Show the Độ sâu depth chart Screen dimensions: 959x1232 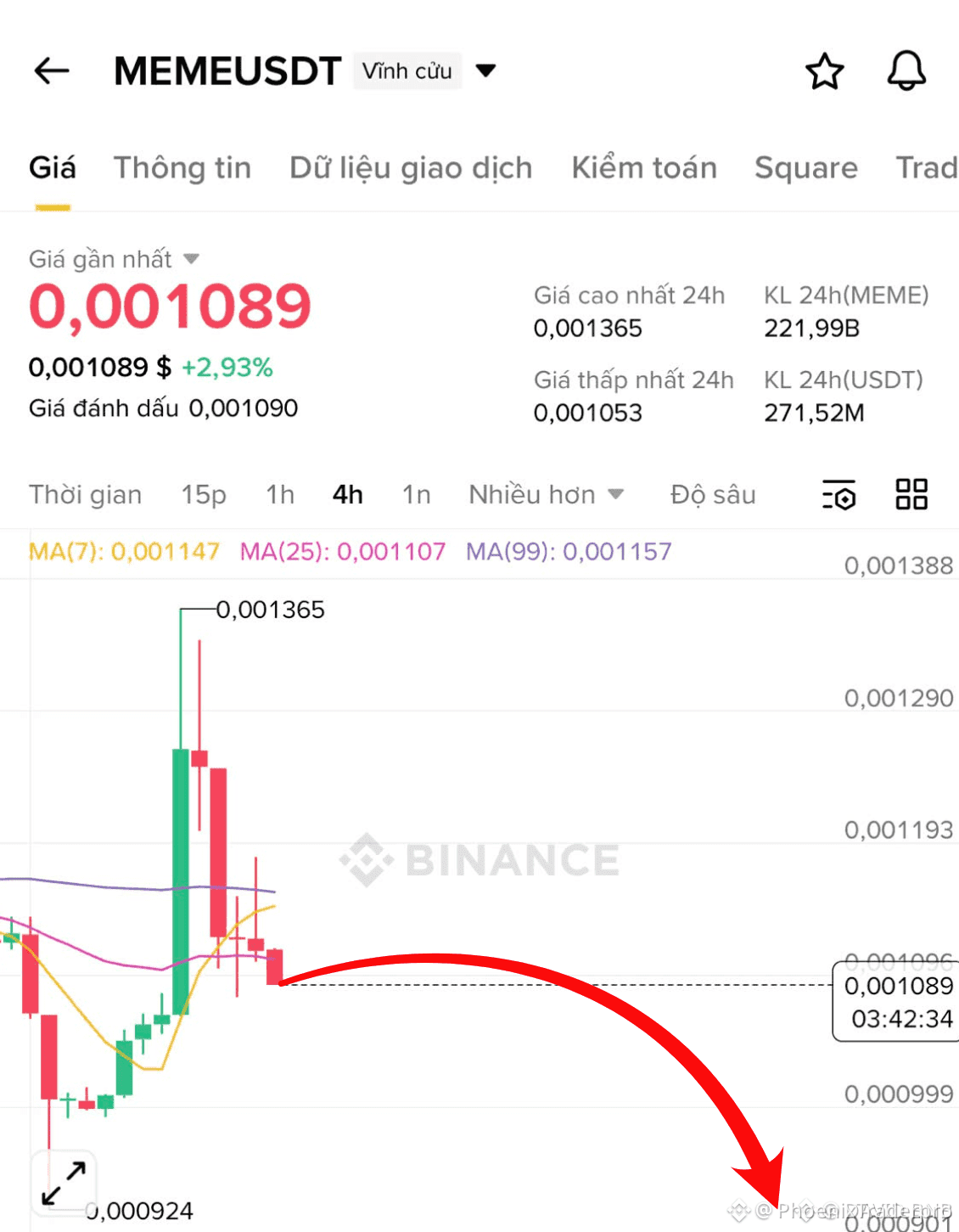pos(713,494)
